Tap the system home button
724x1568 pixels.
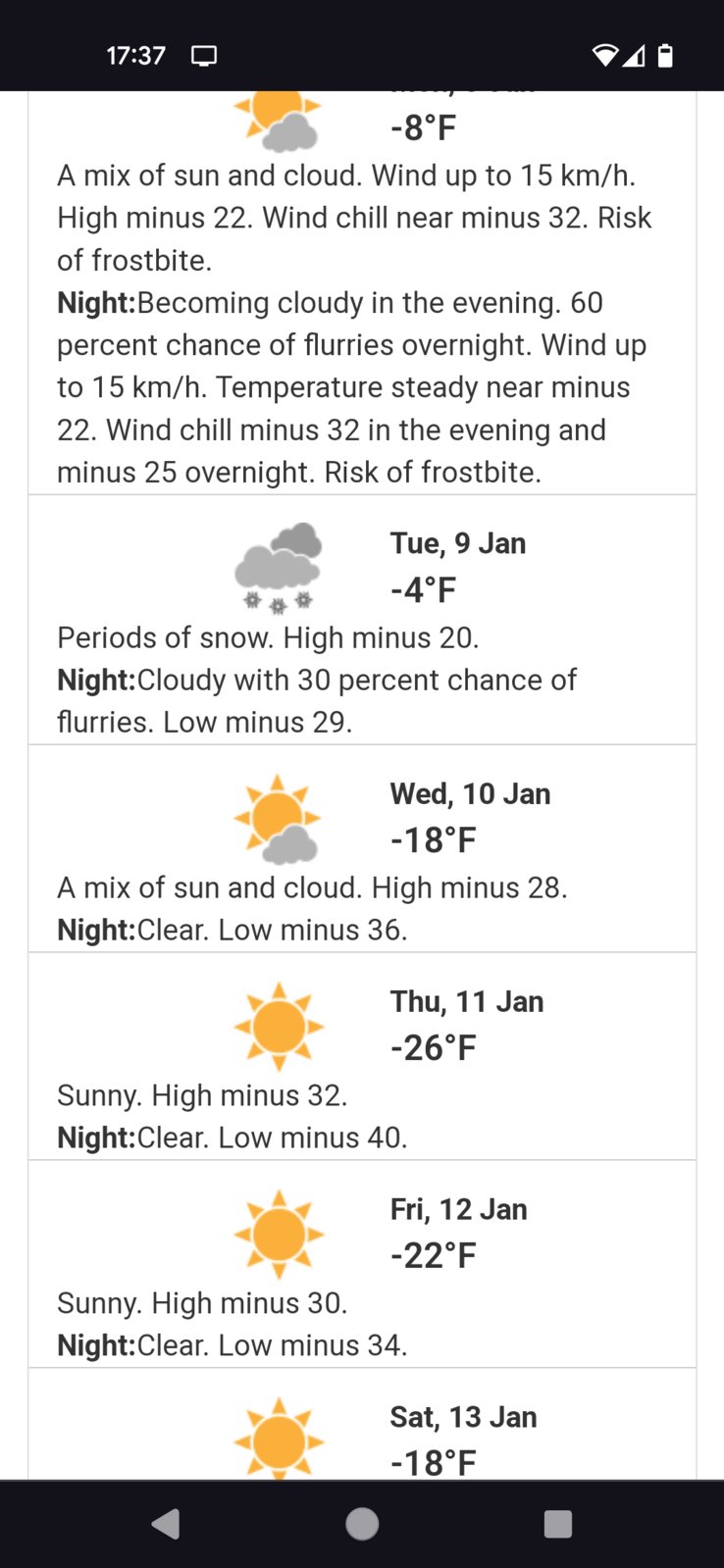[362, 1523]
